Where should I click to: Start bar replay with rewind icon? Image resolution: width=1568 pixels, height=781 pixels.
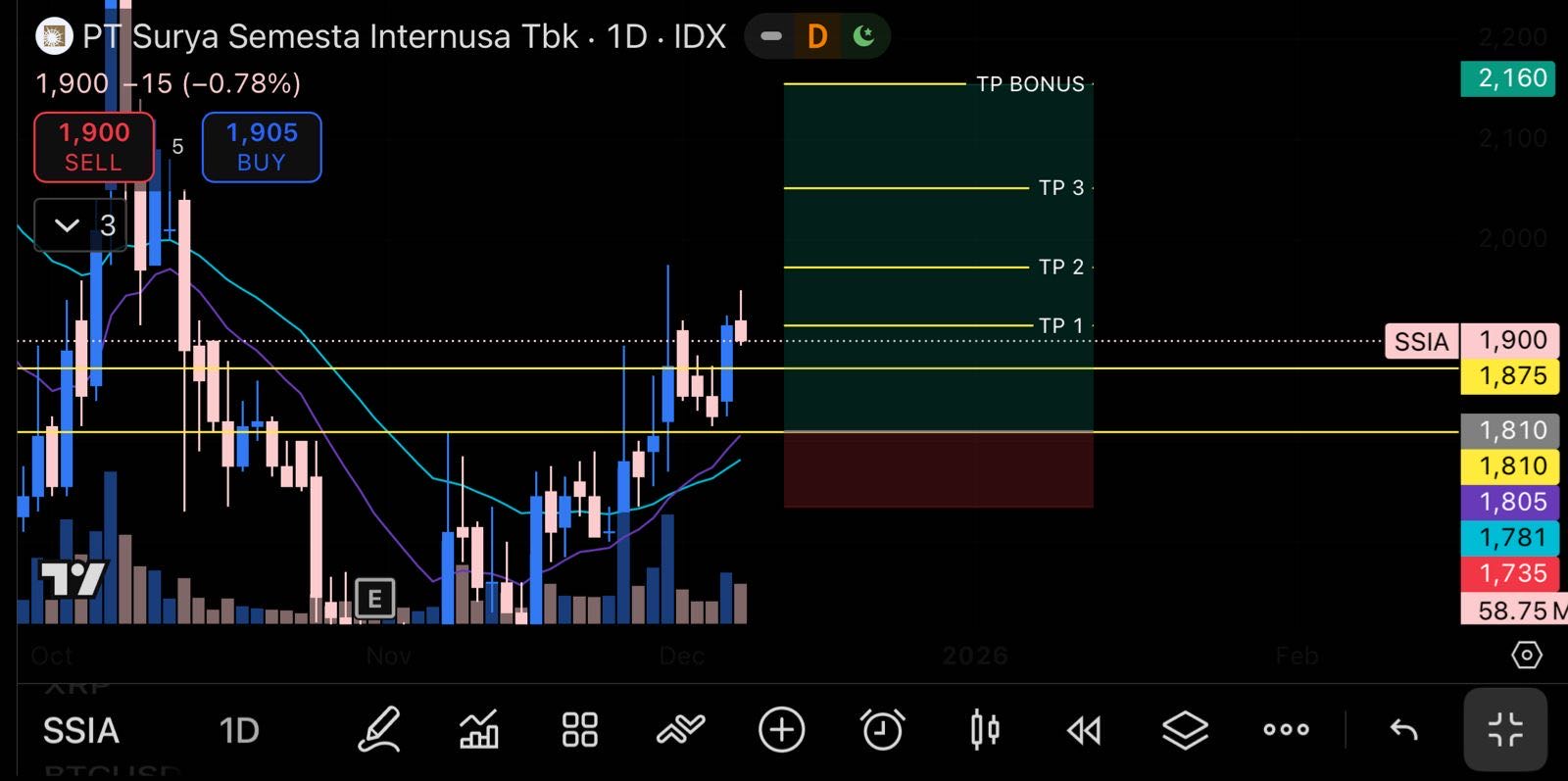click(x=1084, y=730)
